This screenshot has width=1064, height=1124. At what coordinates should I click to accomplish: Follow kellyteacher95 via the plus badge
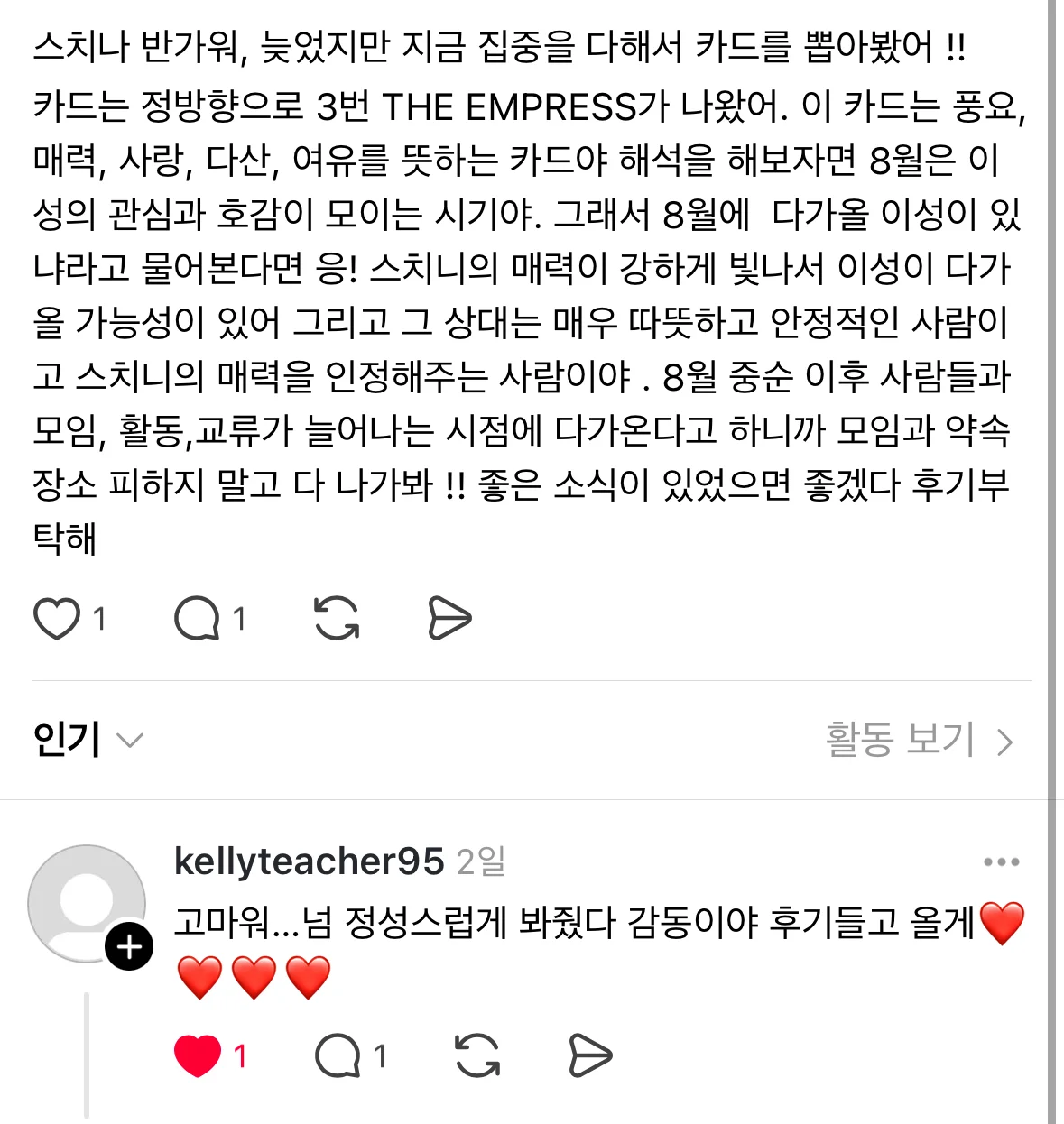point(129,945)
